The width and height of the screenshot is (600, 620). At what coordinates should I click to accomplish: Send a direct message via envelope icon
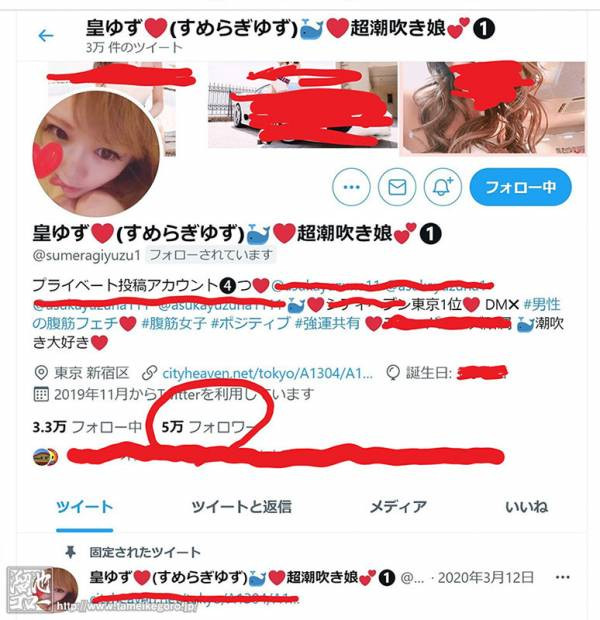click(x=397, y=187)
